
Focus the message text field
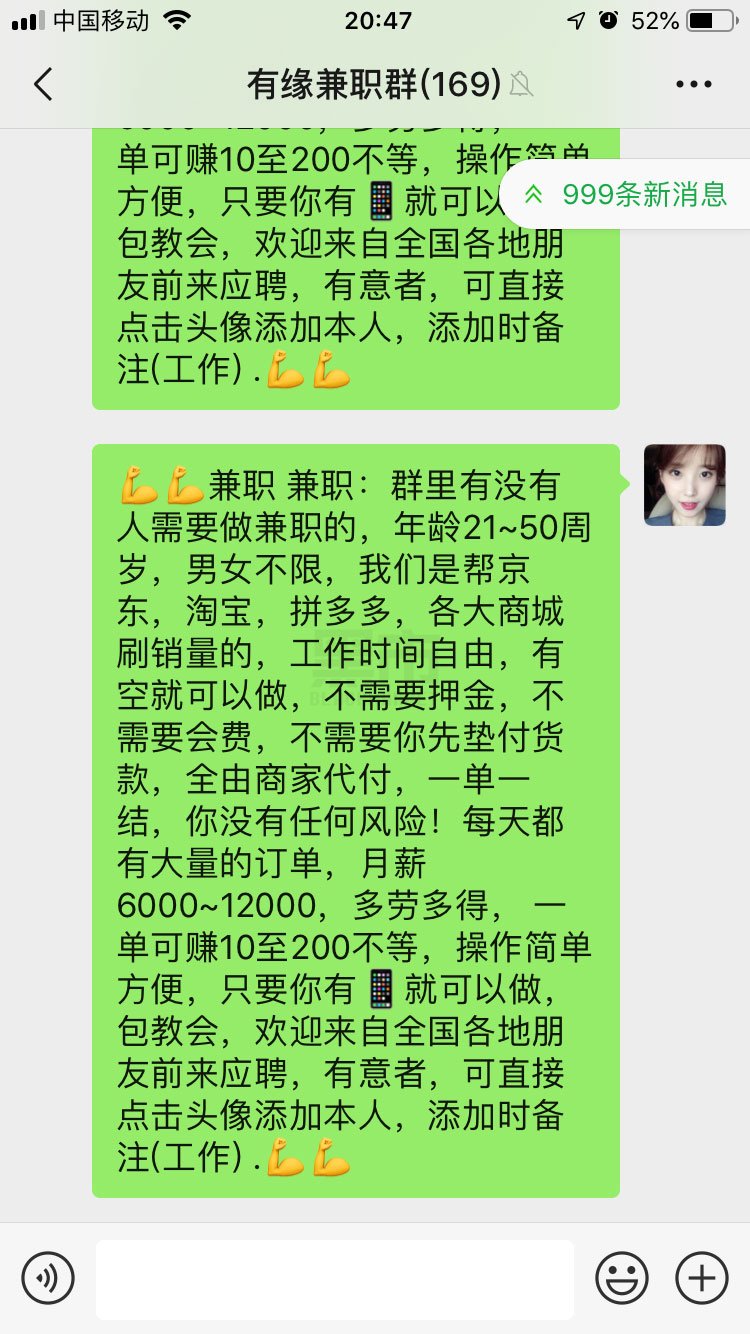coord(335,1279)
